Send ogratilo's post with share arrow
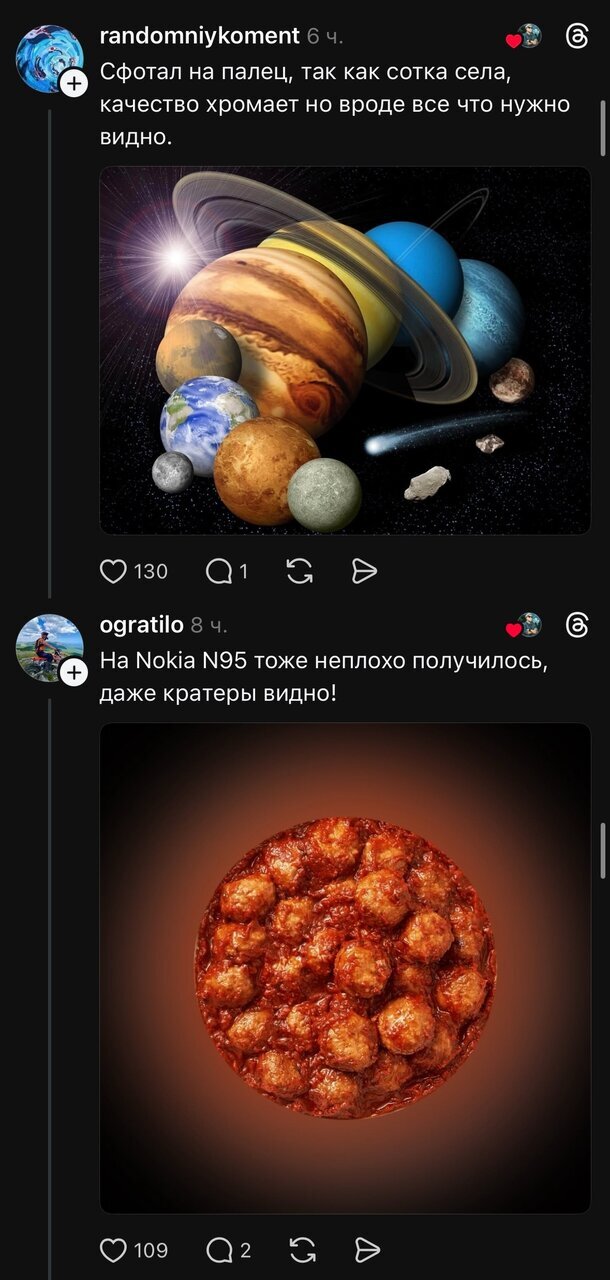The width and height of the screenshot is (610, 1280). coord(367,1250)
